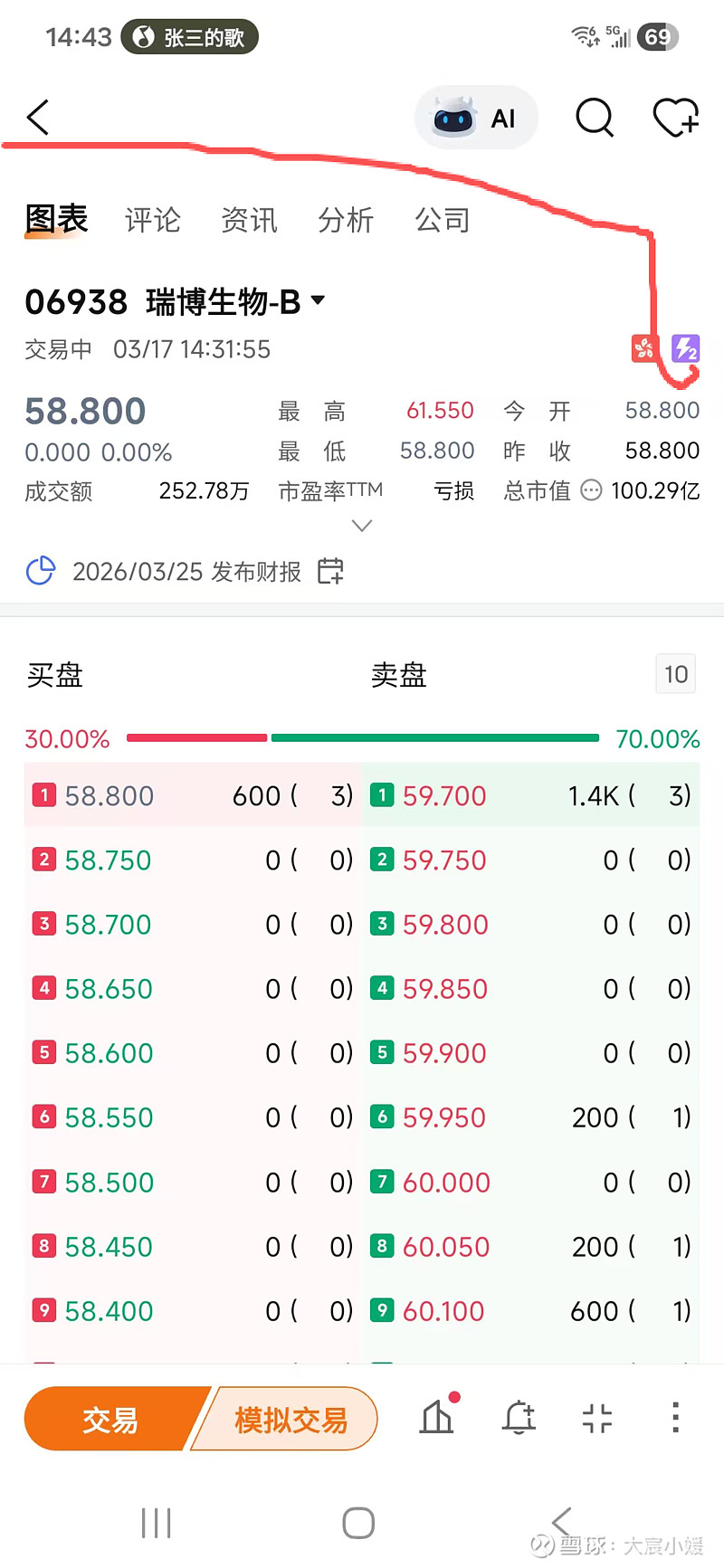Open the AI assistant button

click(476, 119)
